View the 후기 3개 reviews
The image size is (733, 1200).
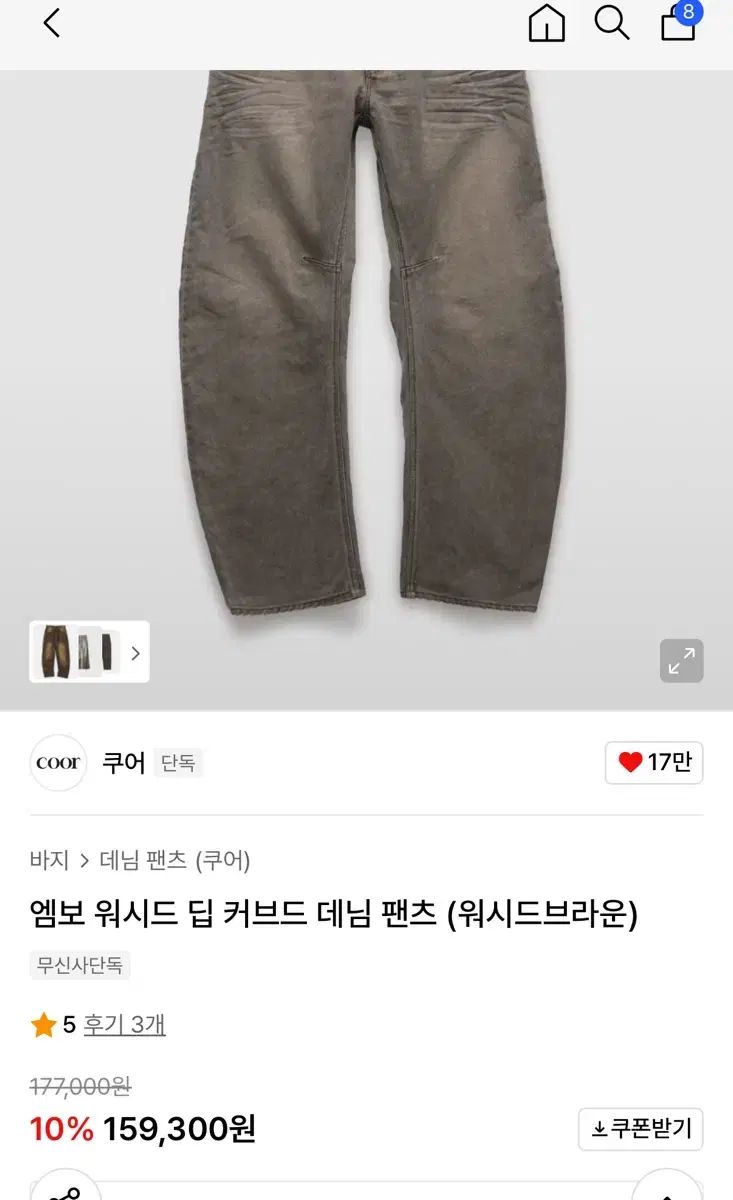(124, 1024)
